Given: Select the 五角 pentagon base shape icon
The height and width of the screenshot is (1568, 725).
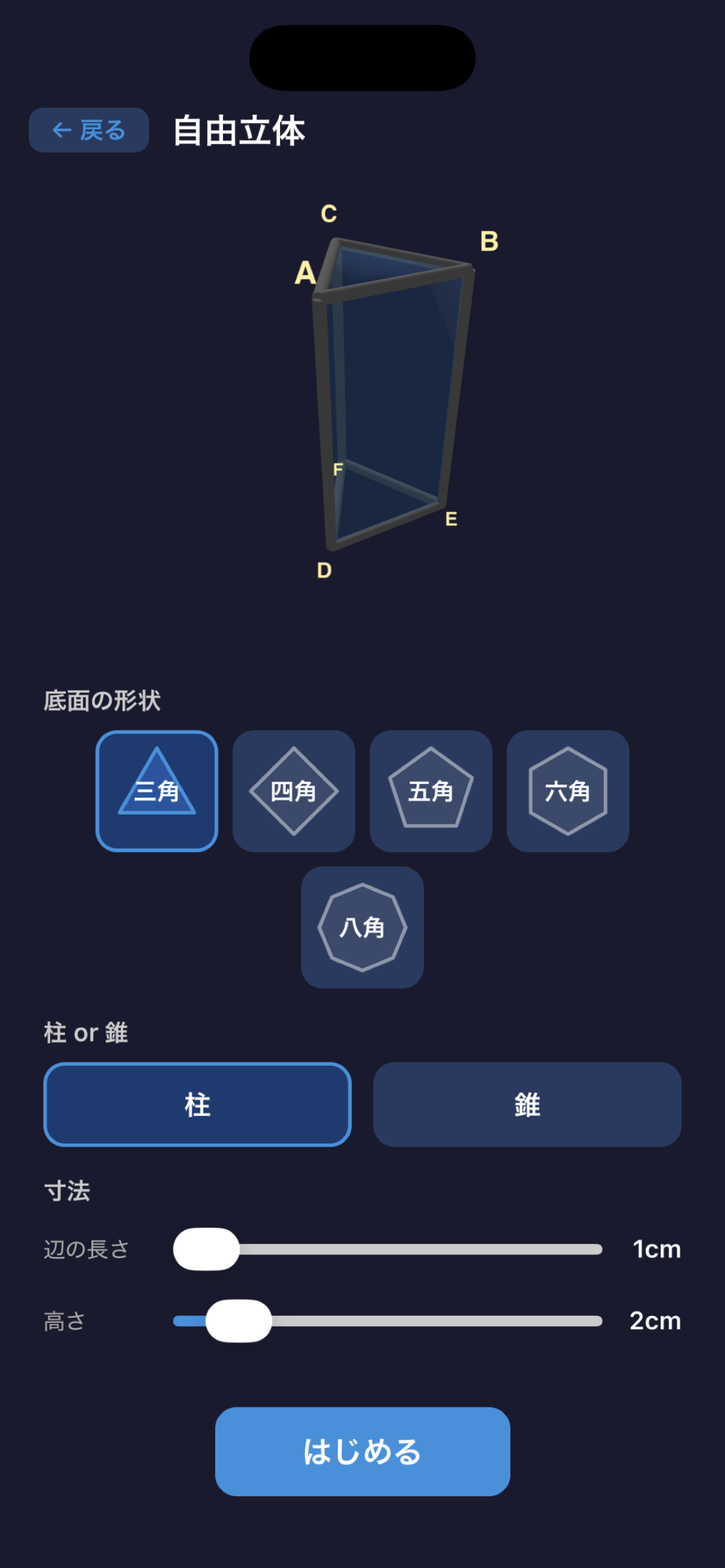Looking at the screenshot, I should point(430,790).
